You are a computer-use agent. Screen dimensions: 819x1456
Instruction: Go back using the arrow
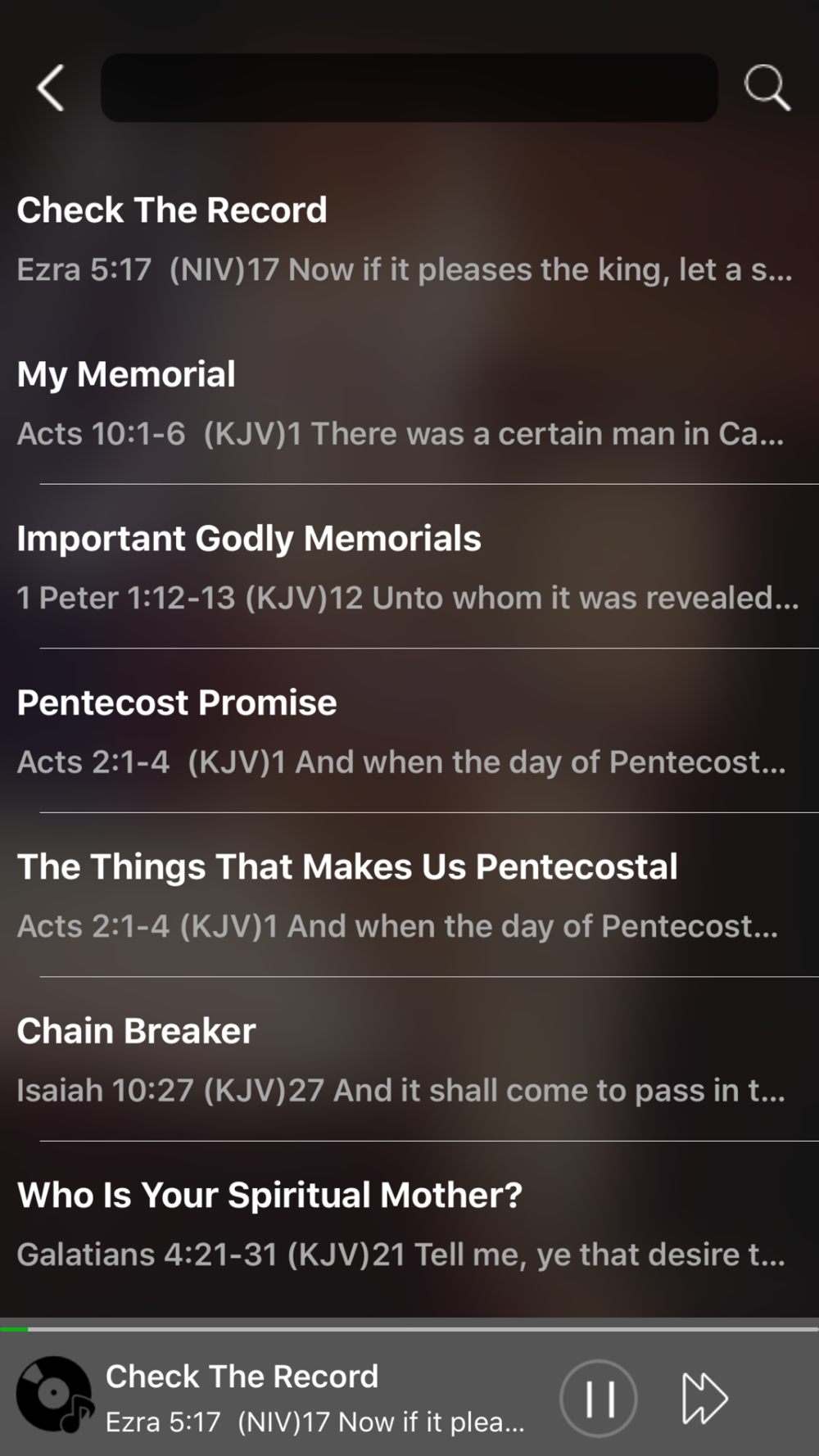(x=51, y=88)
